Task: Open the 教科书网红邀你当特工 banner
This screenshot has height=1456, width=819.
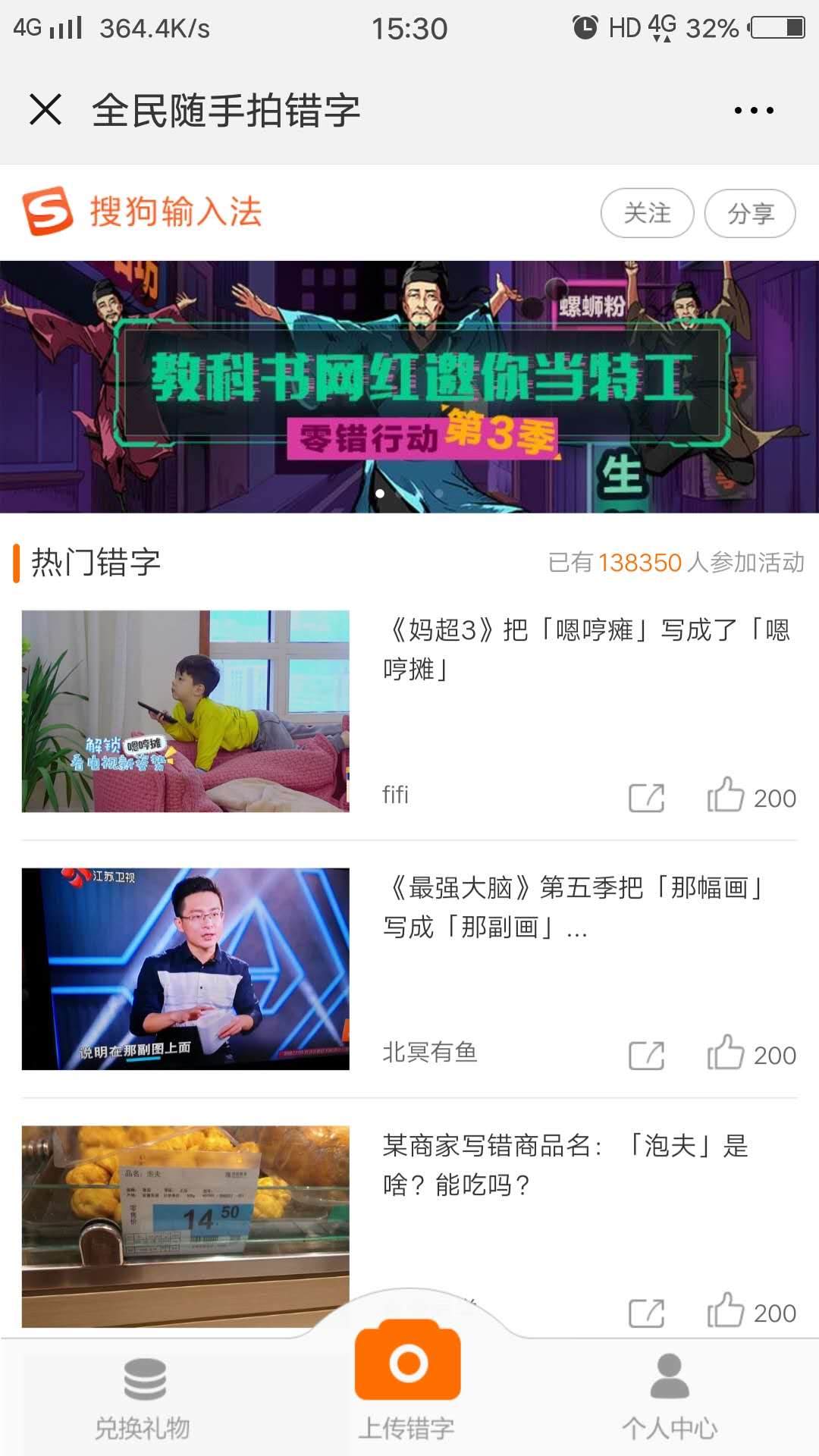Action: [409, 387]
